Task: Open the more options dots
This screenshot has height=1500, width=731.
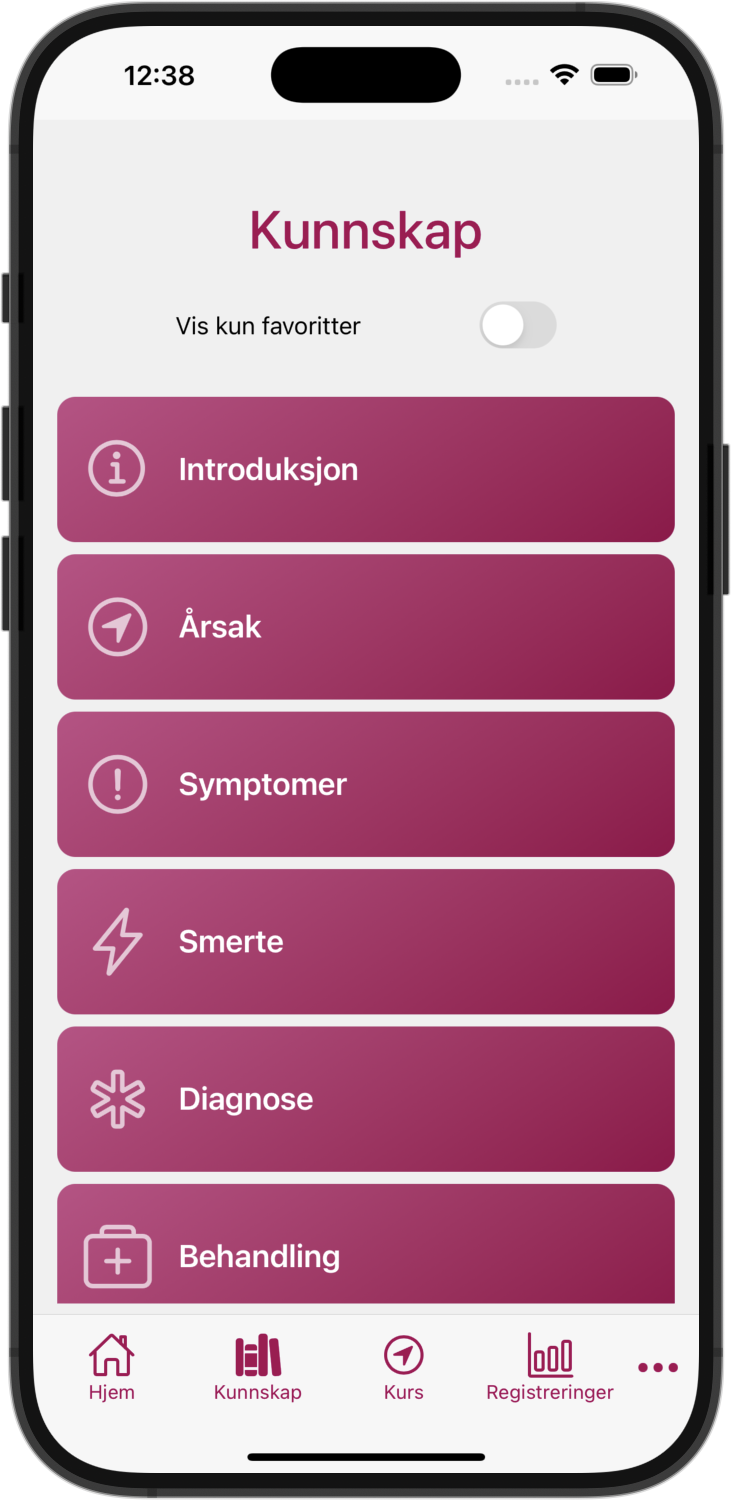Action: (x=658, y=1368)
